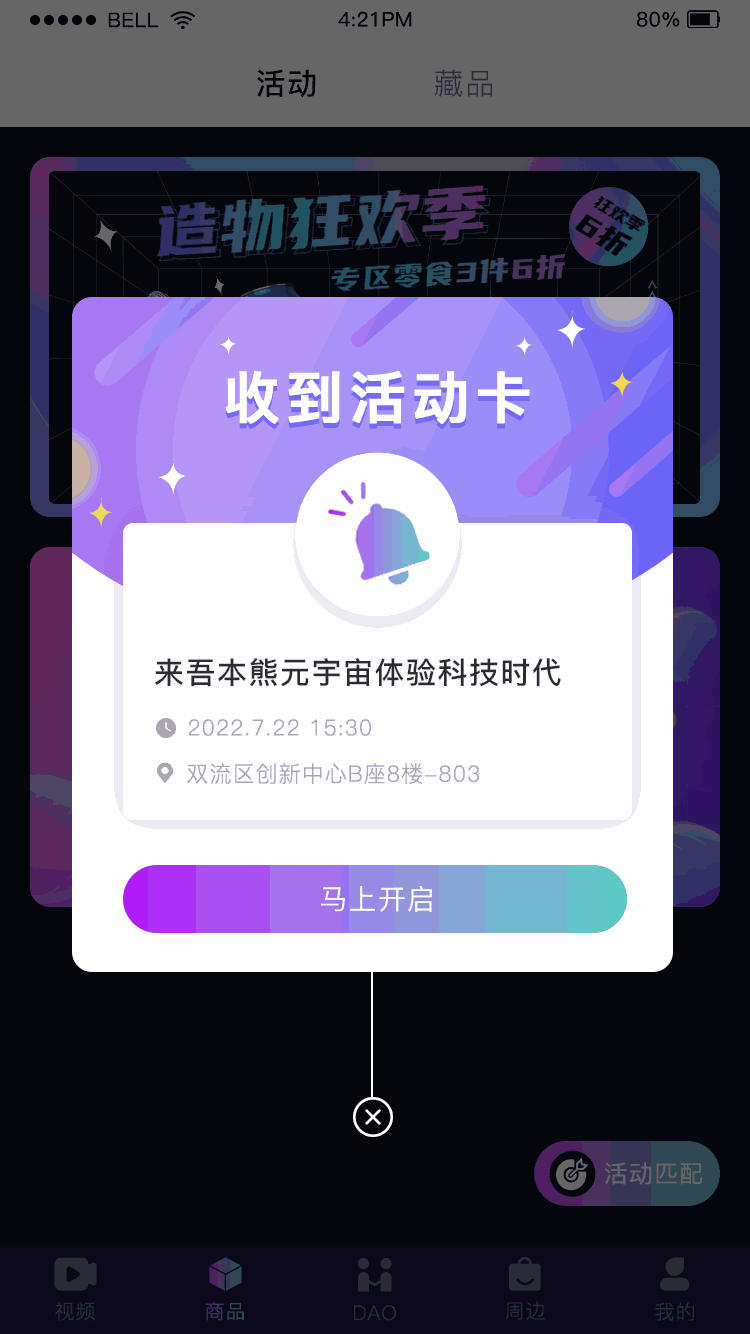Go to 我的 profile tab
Viewport: 750px width, 1334px height.
click(675, 1289)
